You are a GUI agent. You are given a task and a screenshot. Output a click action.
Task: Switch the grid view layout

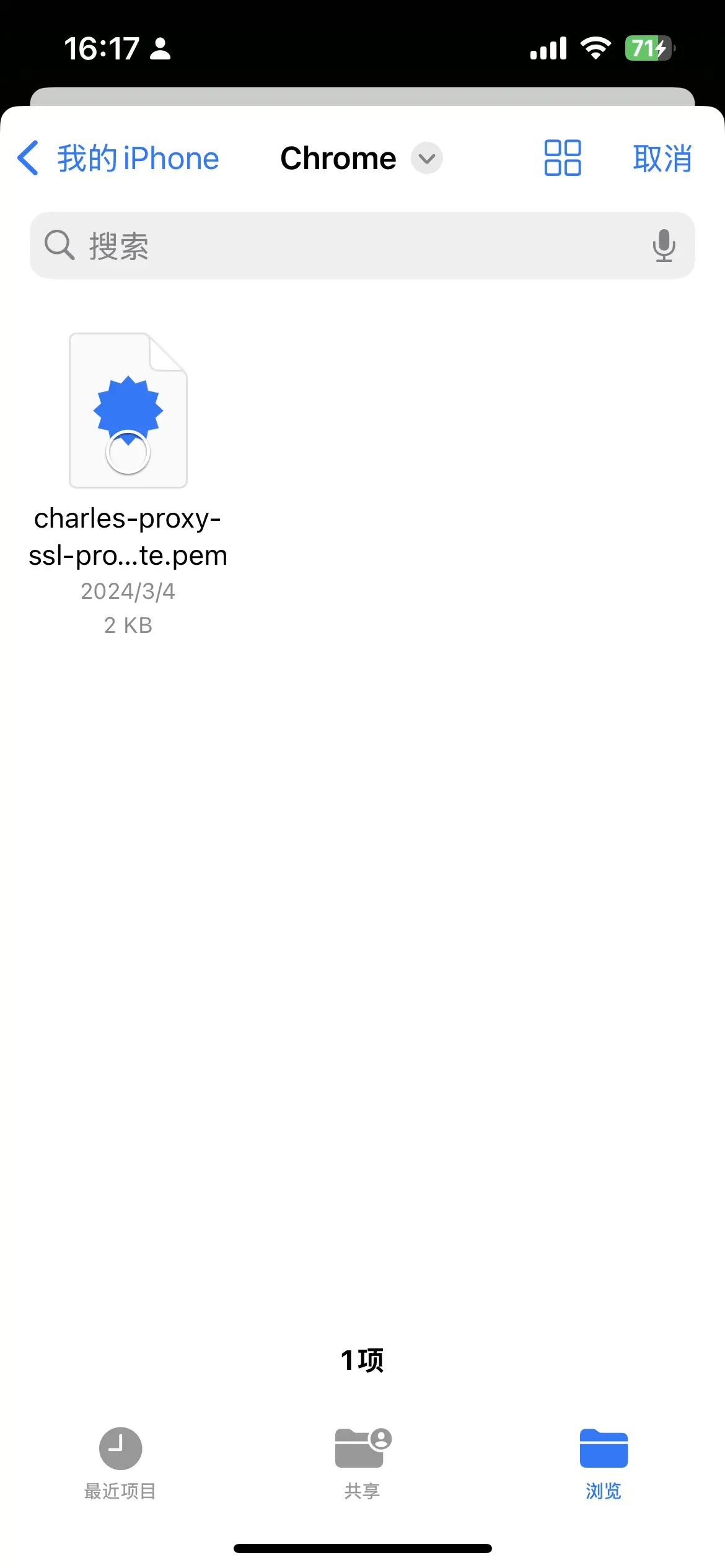pos(562,158)
